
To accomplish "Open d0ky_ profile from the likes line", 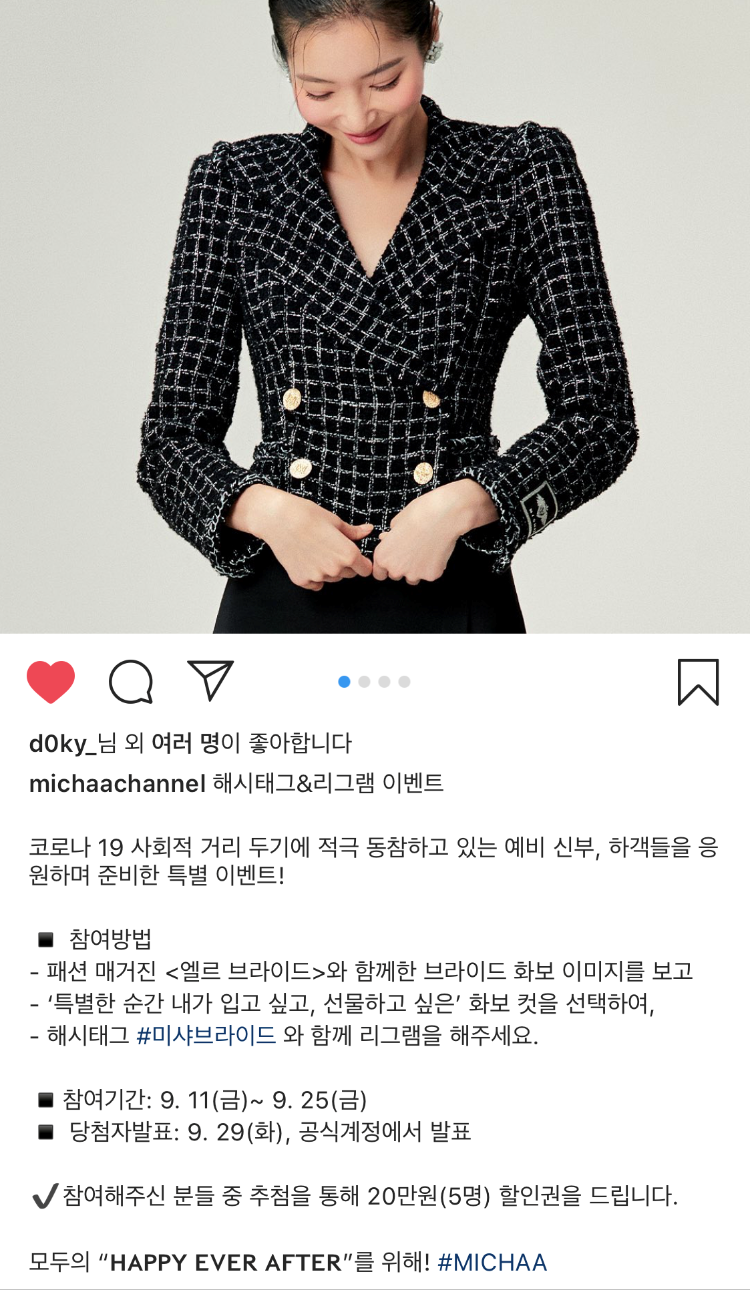I will point(63,744).
